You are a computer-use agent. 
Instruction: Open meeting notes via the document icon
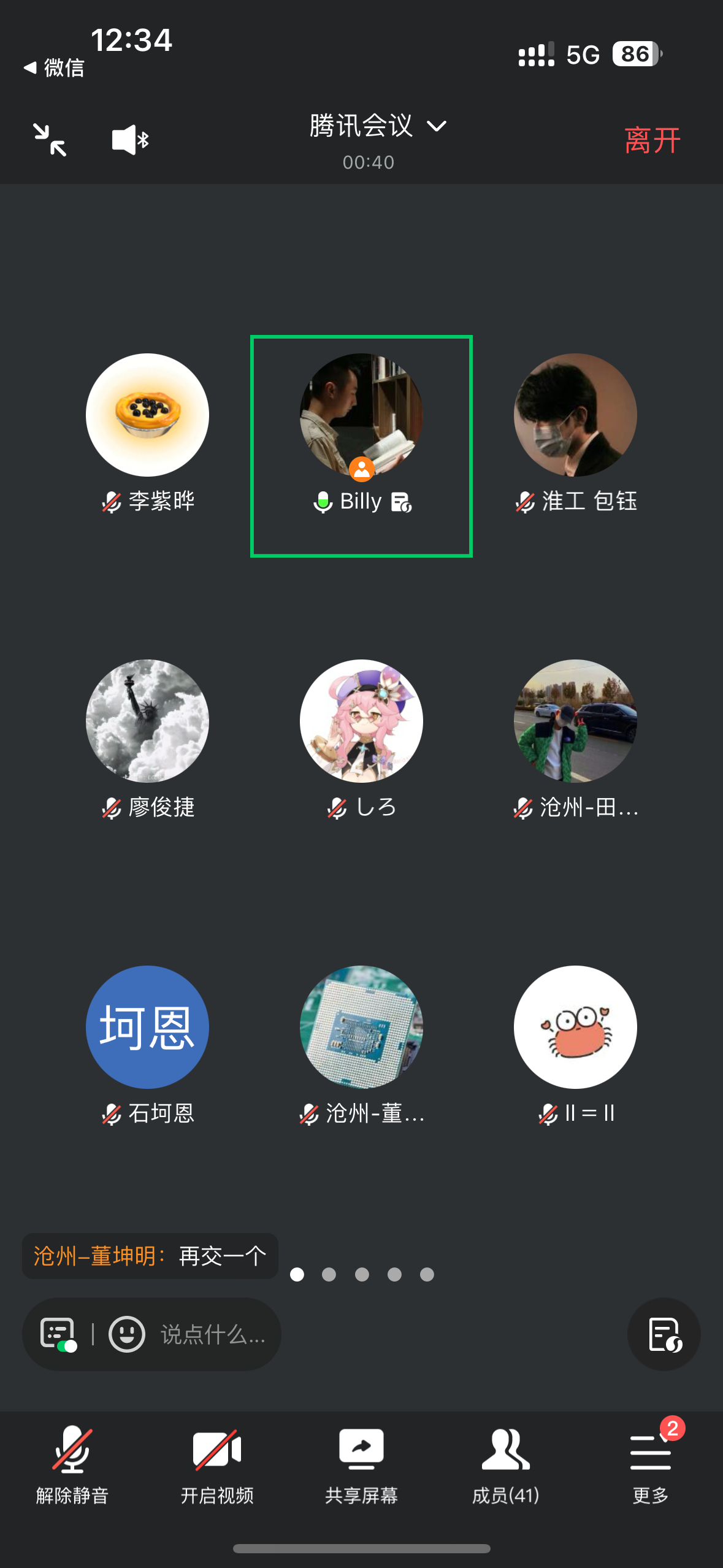664,1334
